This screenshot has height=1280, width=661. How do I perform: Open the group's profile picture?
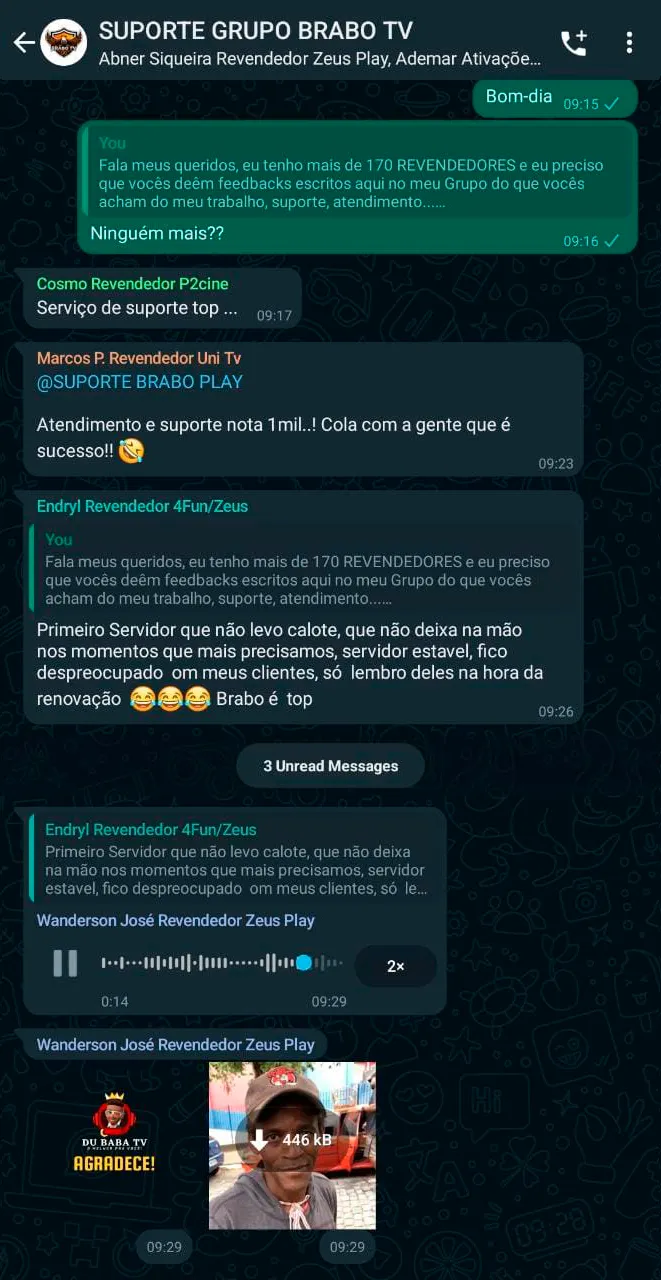click(x=64, y=42)
